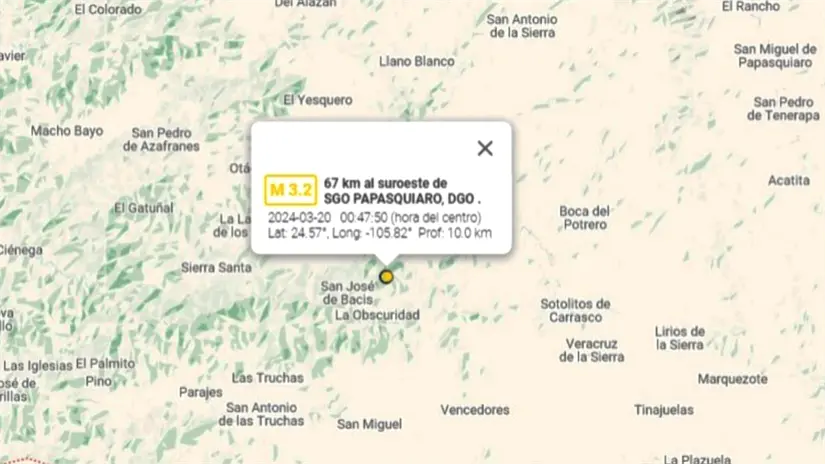The height and width of the screenshot is (464, 825).
Task: Close the M 3.2 earthquake info popup
Action: [x=485, y=148]
